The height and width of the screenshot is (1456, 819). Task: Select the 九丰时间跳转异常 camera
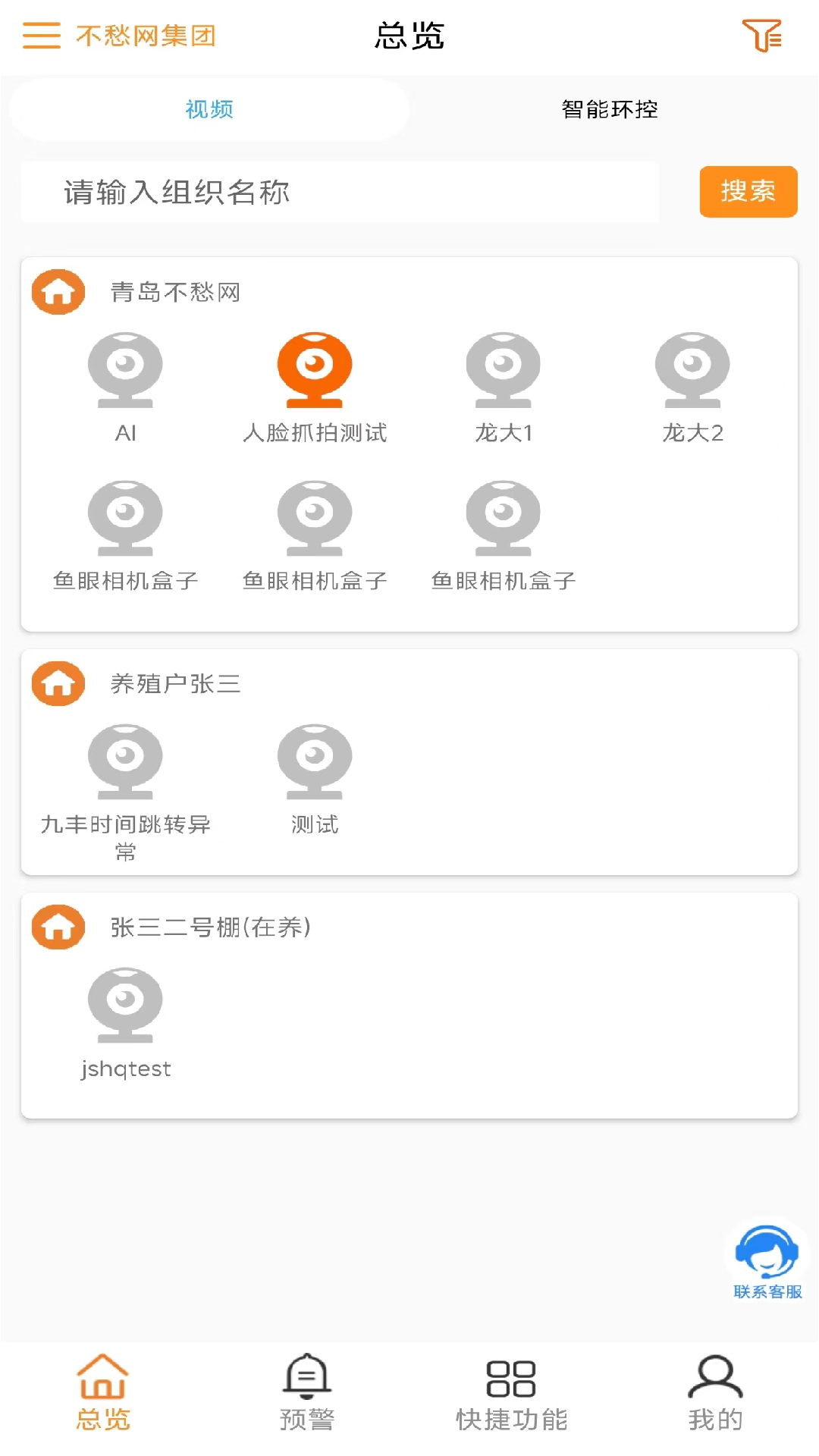coord(125,770)
